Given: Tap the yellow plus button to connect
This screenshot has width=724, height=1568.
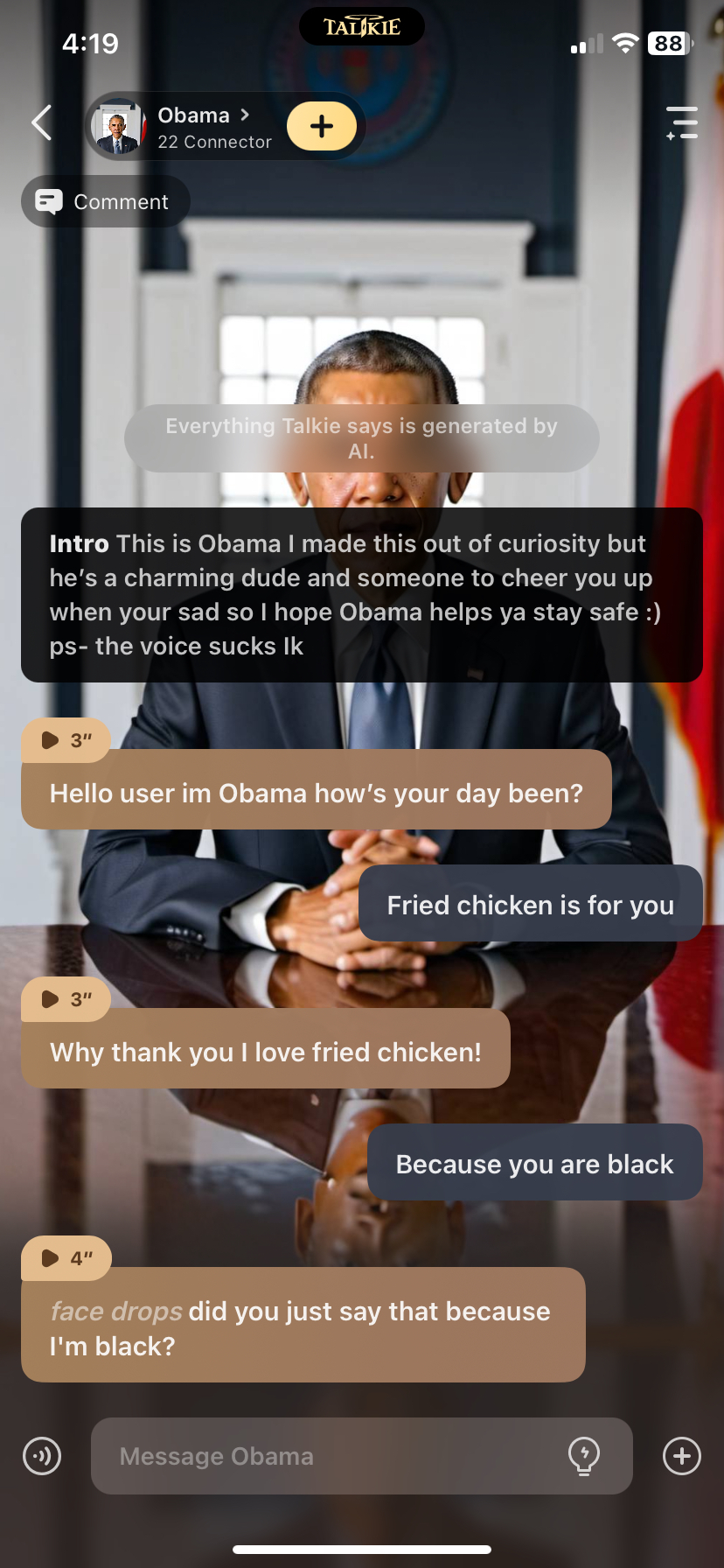Looking at the screenshot, I should click(322, 126).
